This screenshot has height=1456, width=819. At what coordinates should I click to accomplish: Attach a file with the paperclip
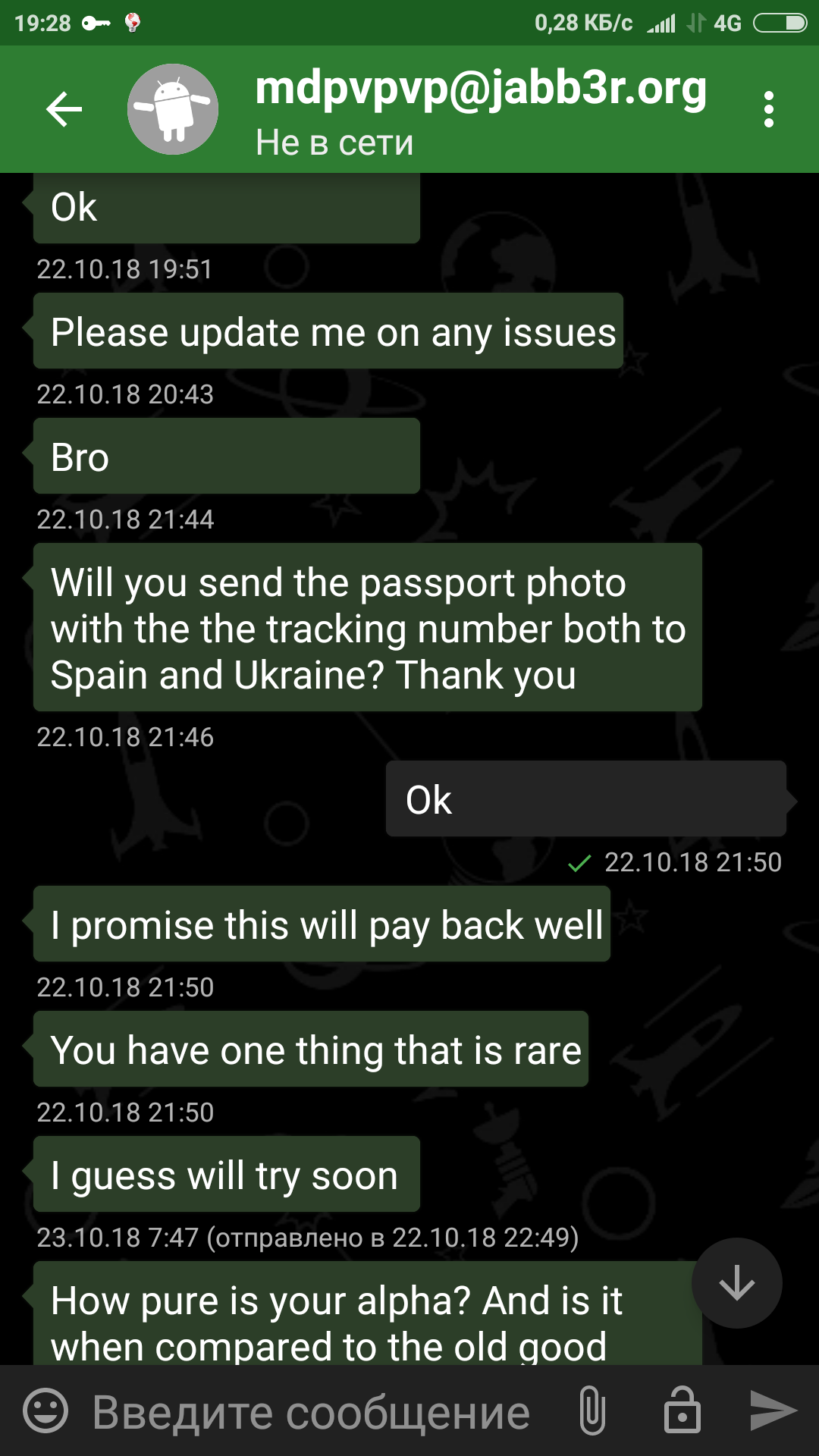[x=592, y=1411]
